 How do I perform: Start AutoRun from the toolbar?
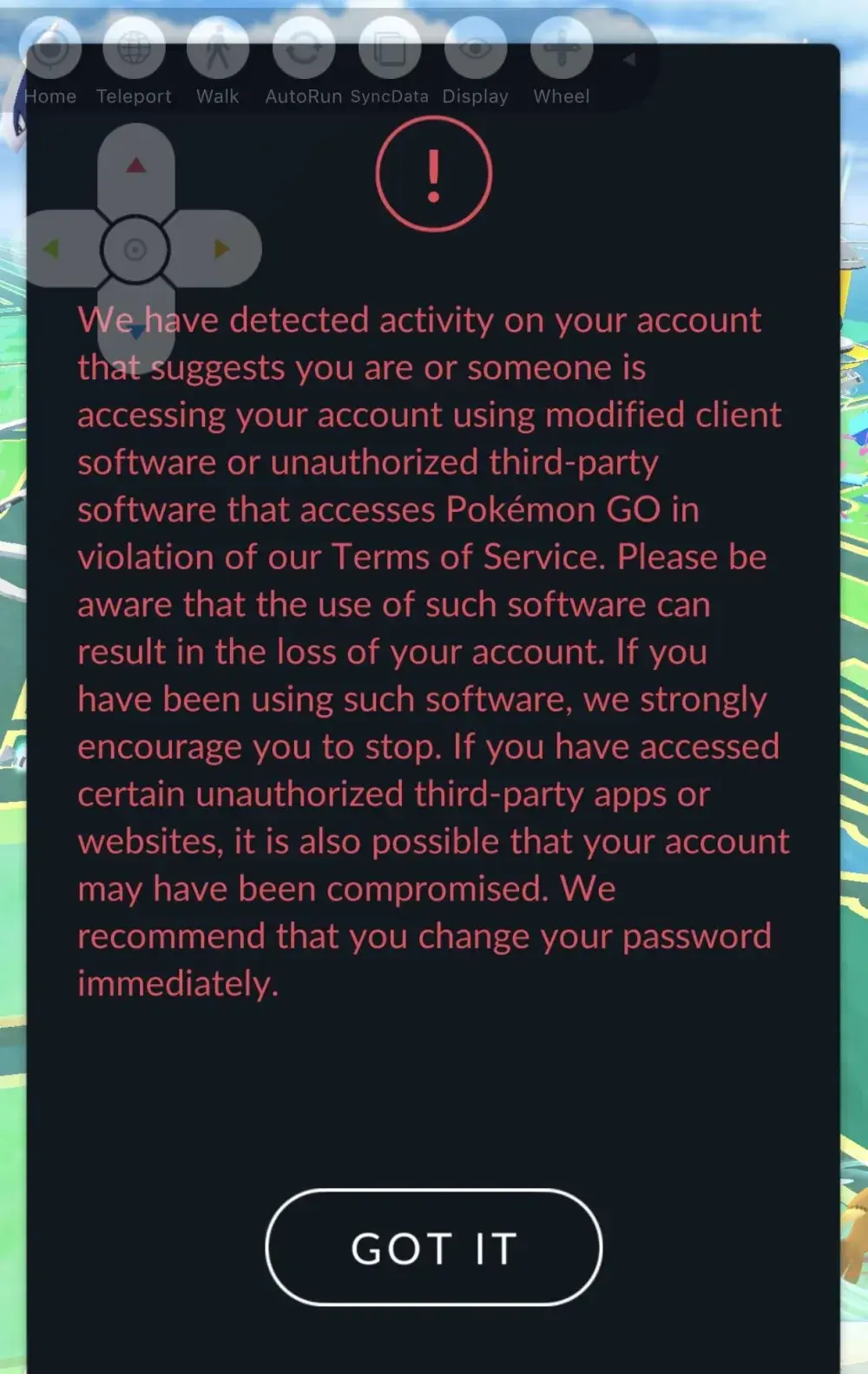tap(303, 49)
